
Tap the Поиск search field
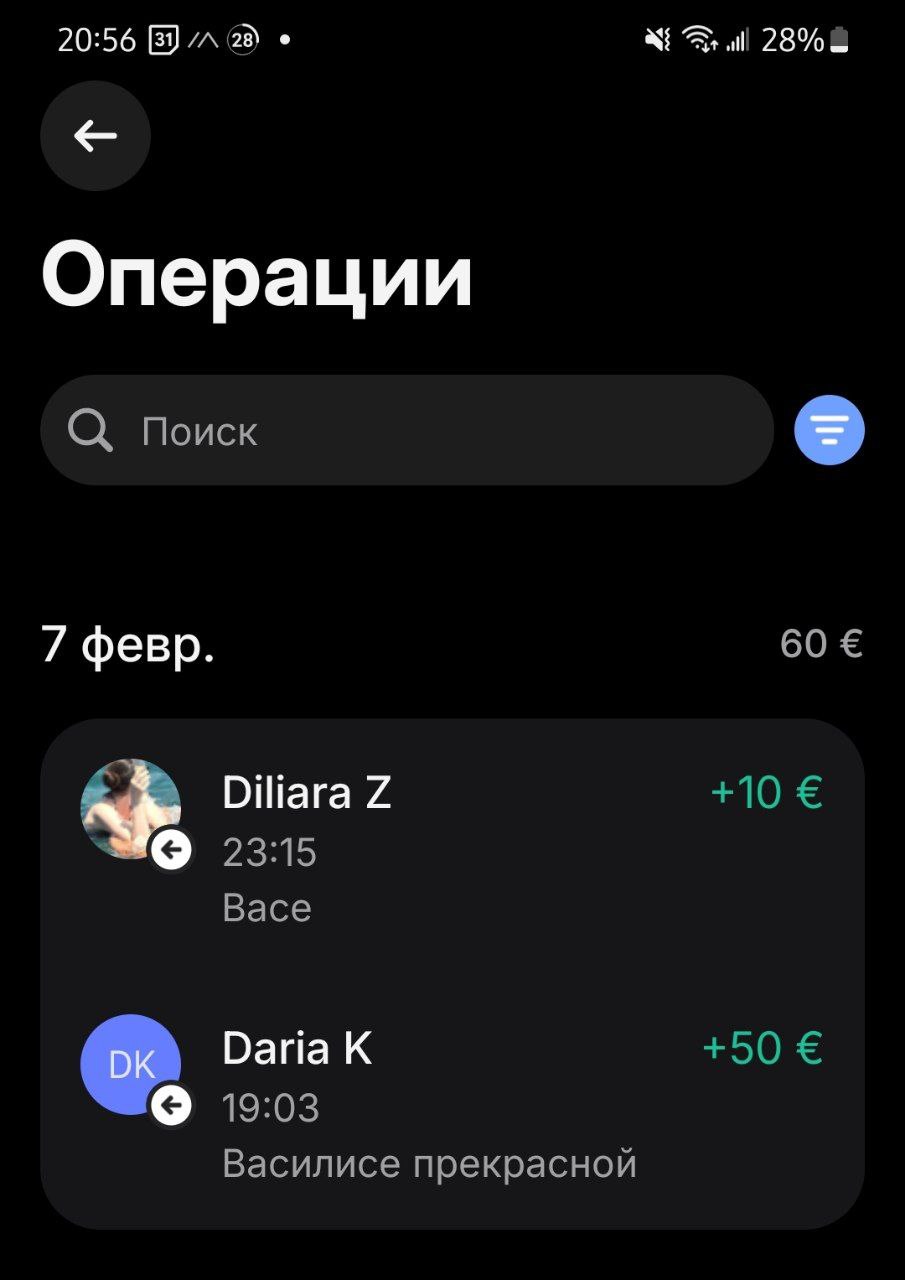[x=406, y=431]
